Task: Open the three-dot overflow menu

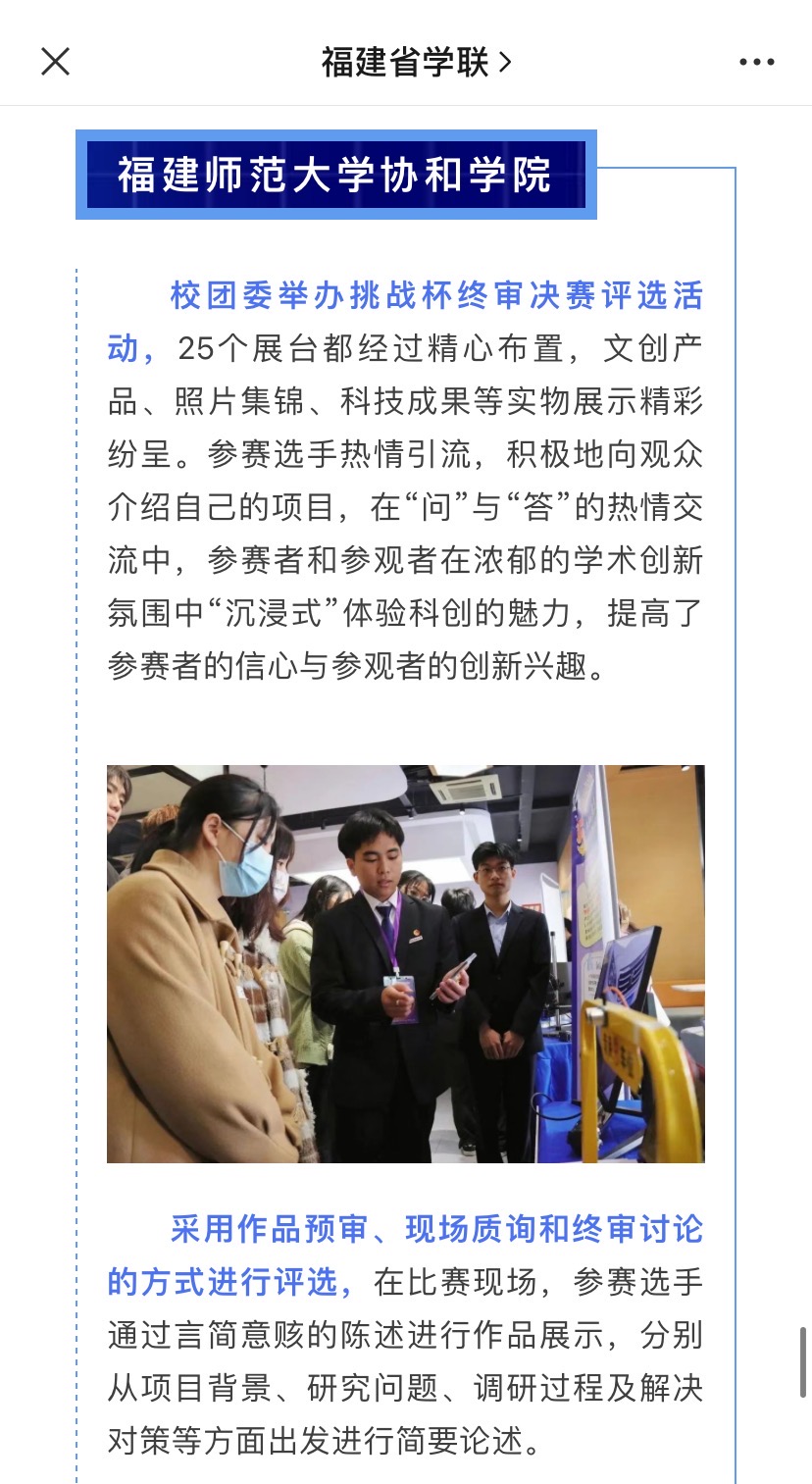Action: pos(756,63)
